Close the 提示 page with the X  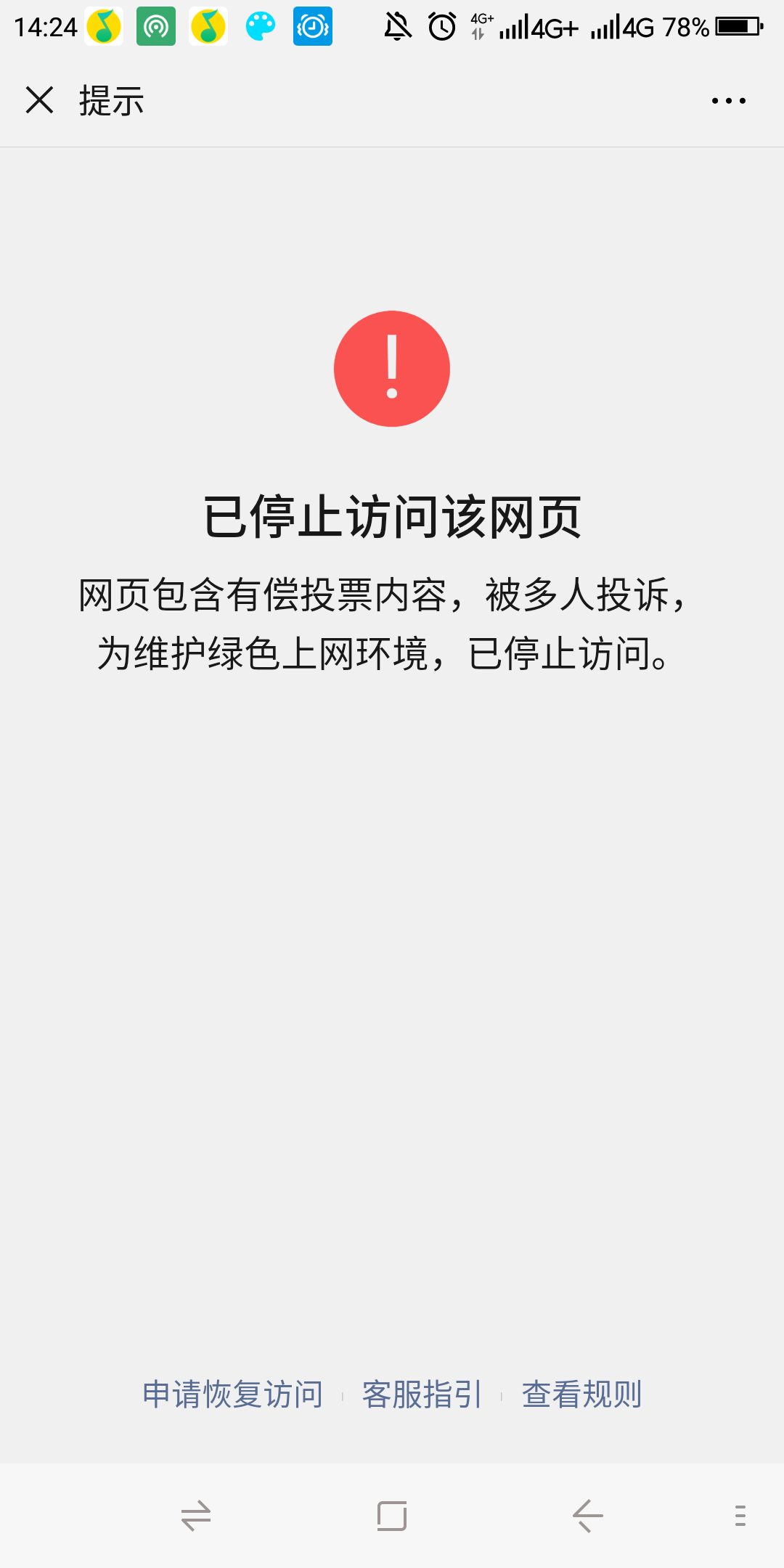pyautogui.click(x=40, y=100)
